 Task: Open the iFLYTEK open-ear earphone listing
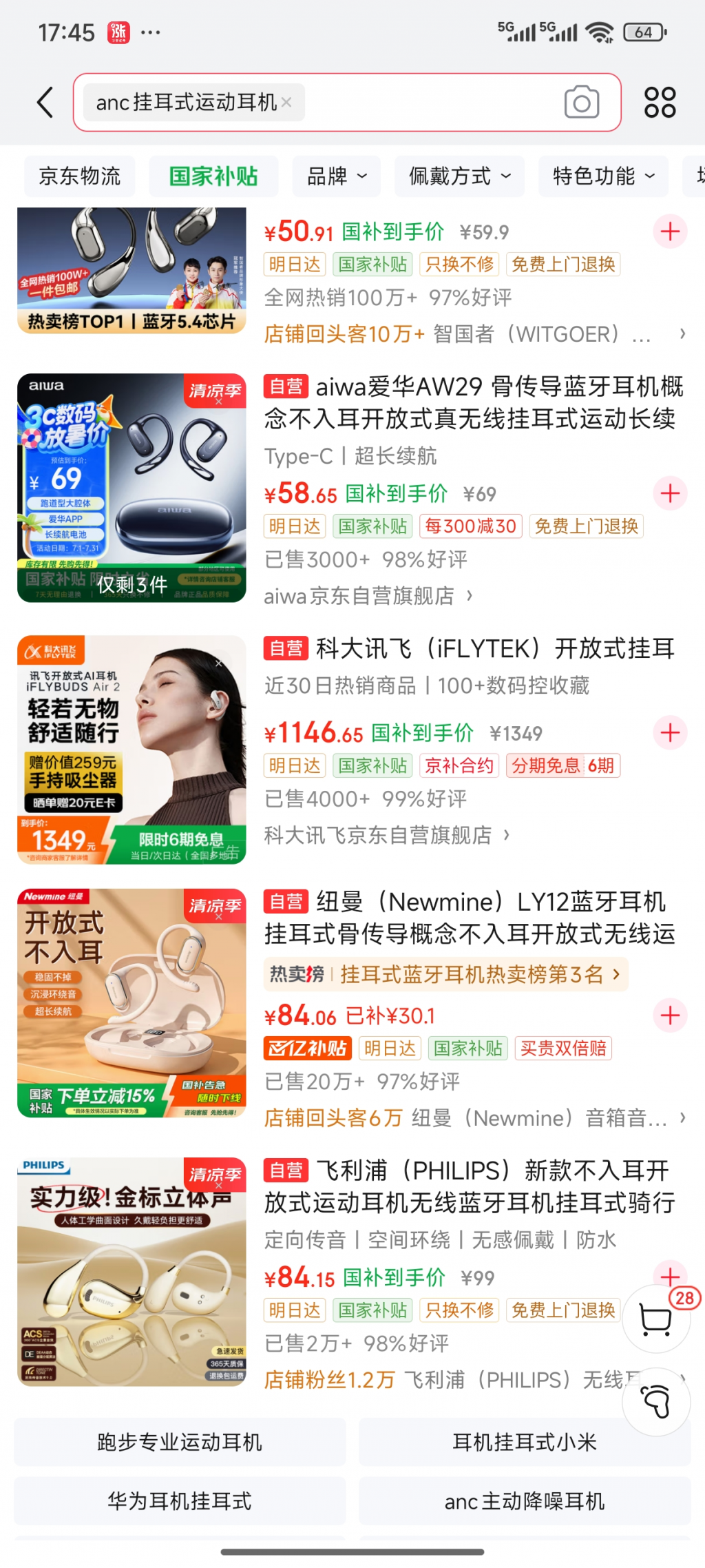click(x=468, y=648)
